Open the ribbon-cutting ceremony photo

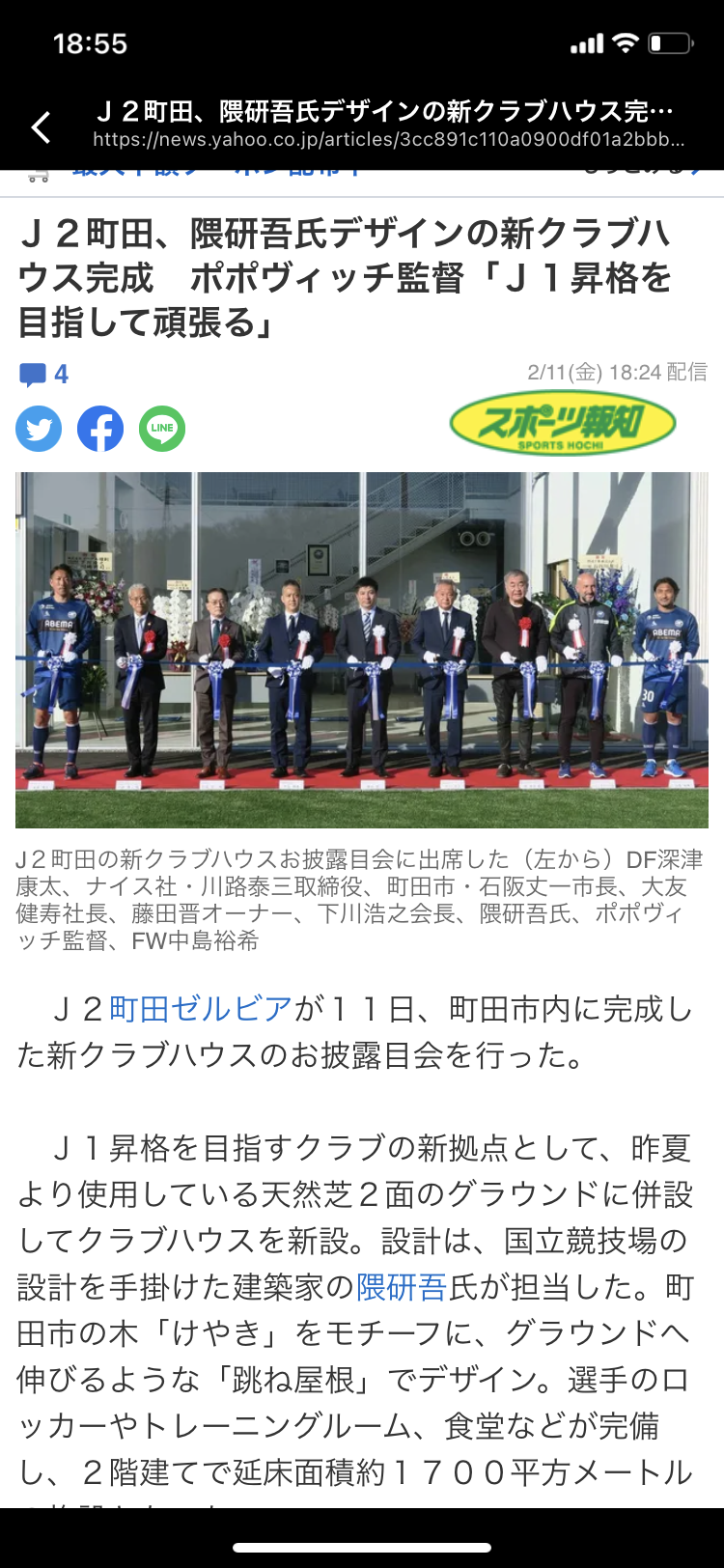pos(362,650)
